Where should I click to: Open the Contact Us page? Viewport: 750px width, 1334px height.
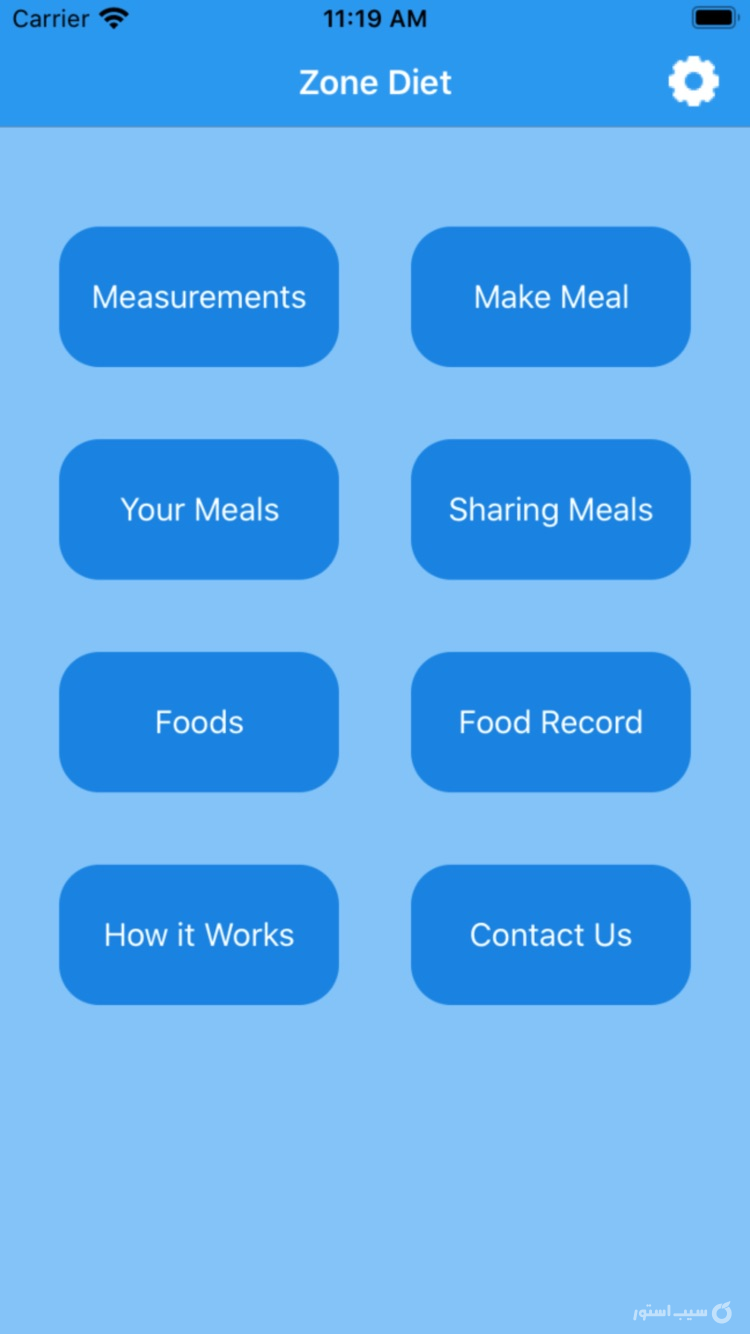tap(550, 935)
